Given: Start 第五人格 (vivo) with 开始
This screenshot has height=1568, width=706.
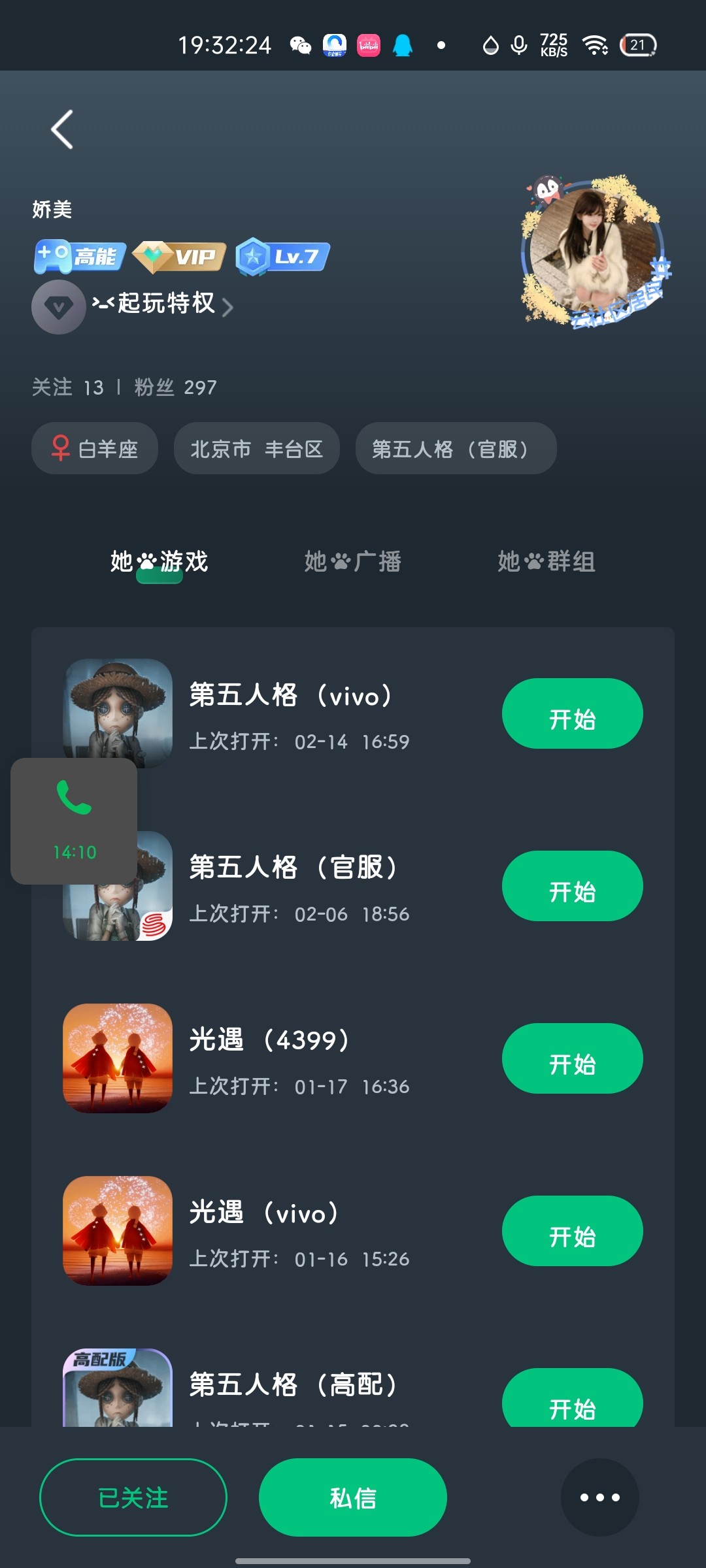Looking at the screenshot, I should click(x=572, y=713).
